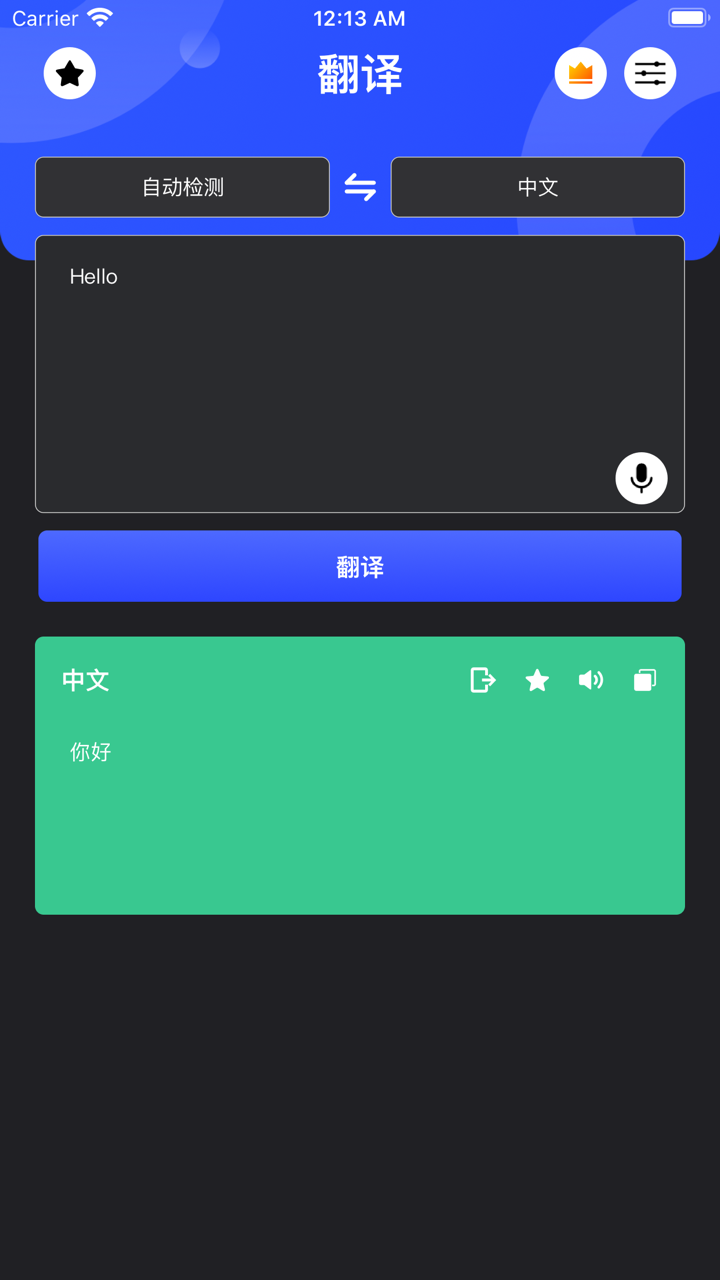Copy the translated text using the copy icon

(644, 680)
